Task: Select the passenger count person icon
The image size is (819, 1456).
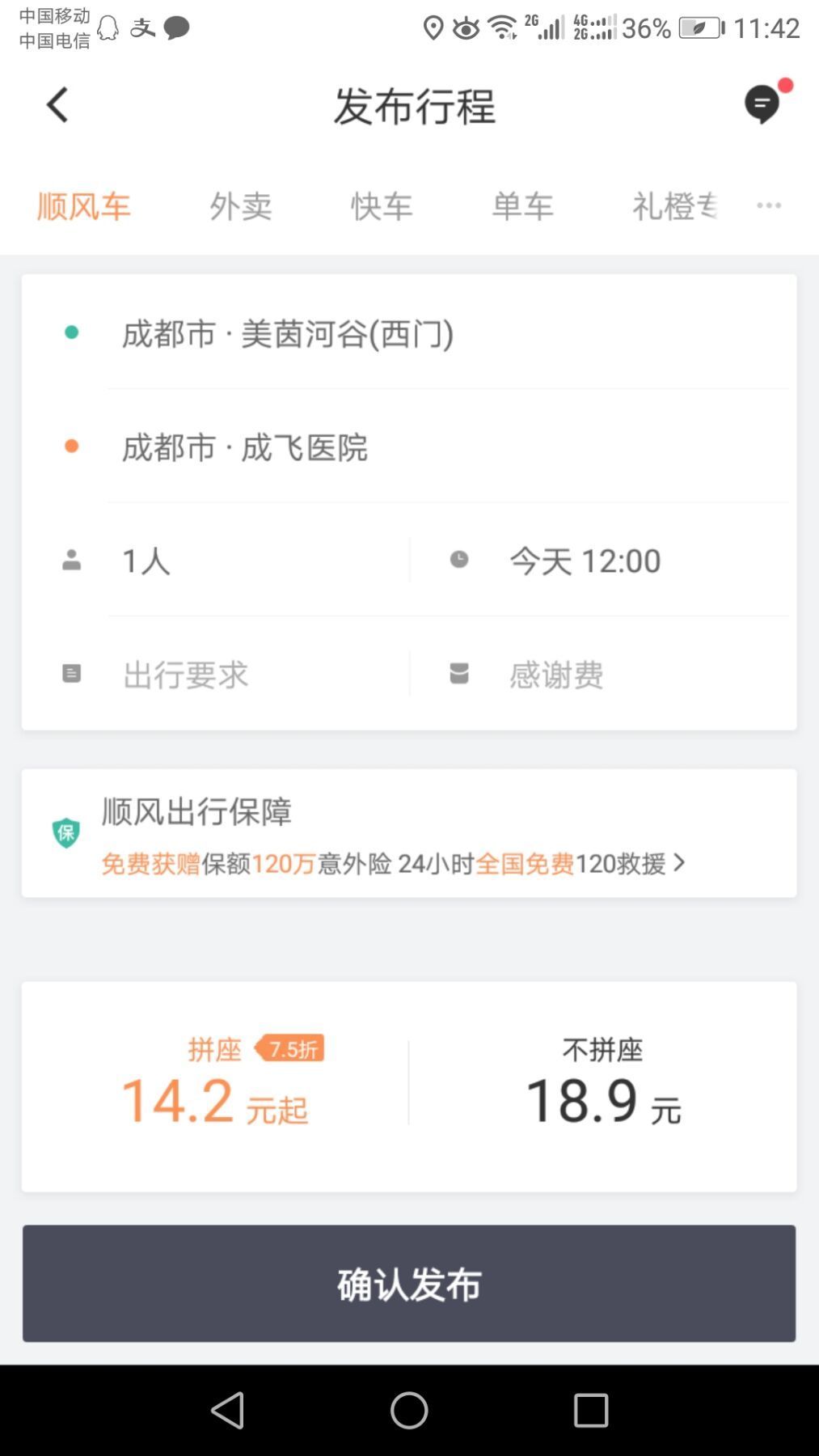Action: pyautogui.click(x=71, y=560)
